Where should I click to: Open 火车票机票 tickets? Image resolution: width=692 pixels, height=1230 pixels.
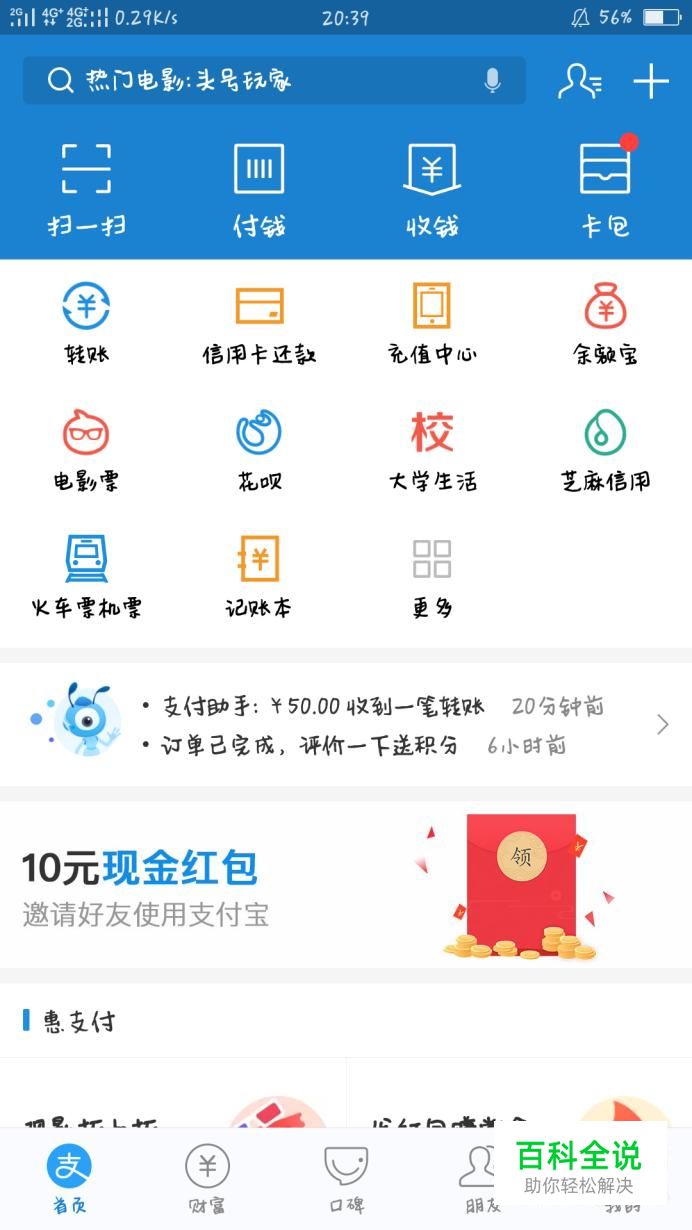click(86, 576)
